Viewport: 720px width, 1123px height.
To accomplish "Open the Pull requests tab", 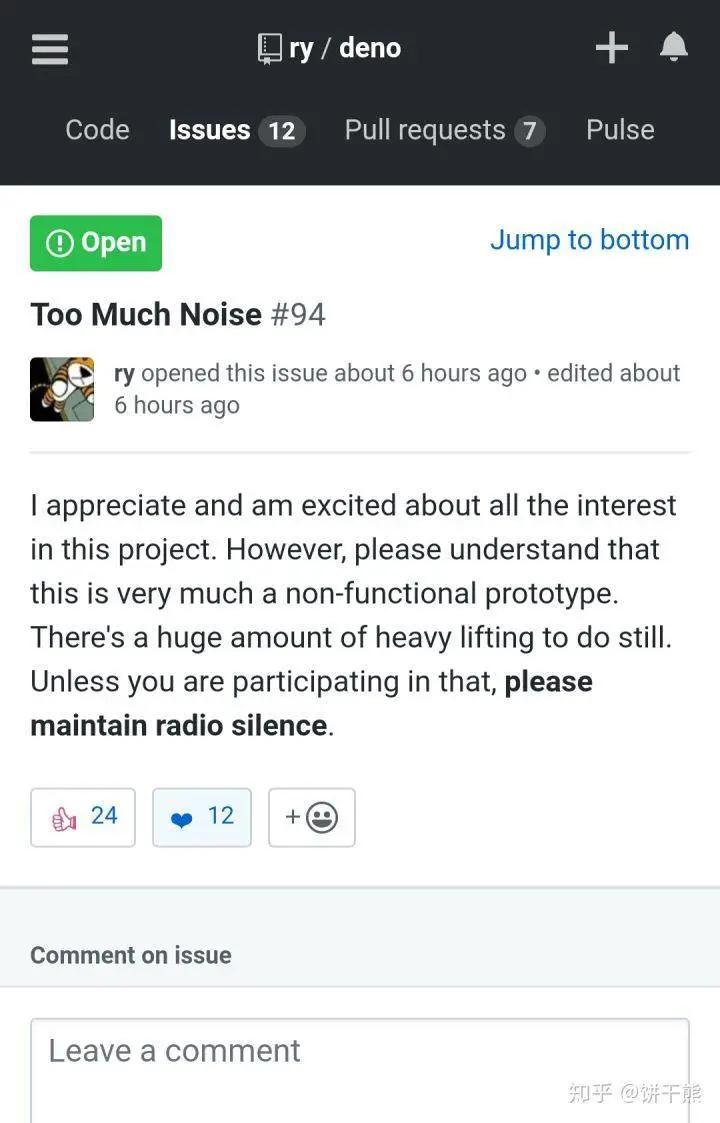I will coord(444,130).
